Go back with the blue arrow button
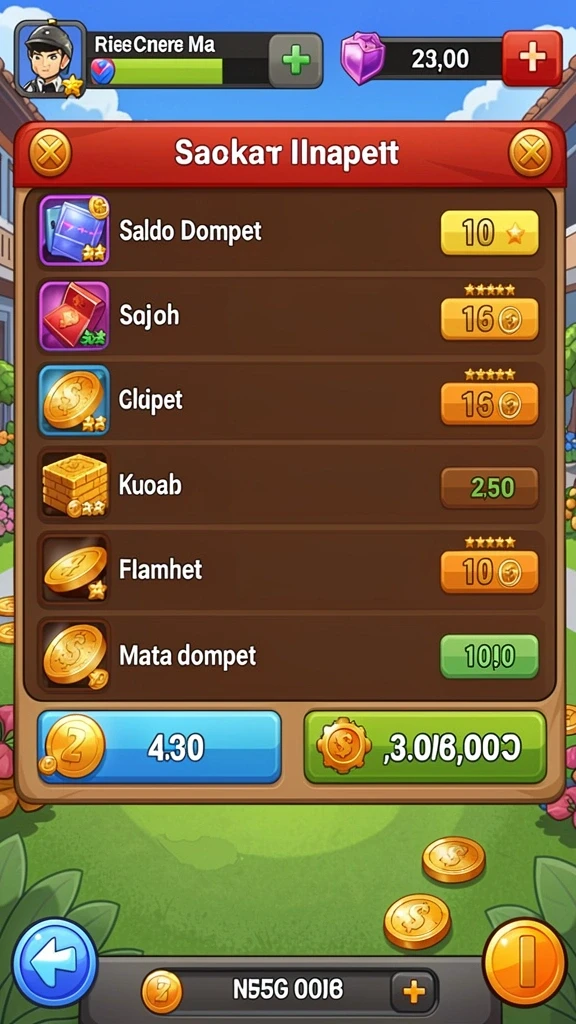 55,961
